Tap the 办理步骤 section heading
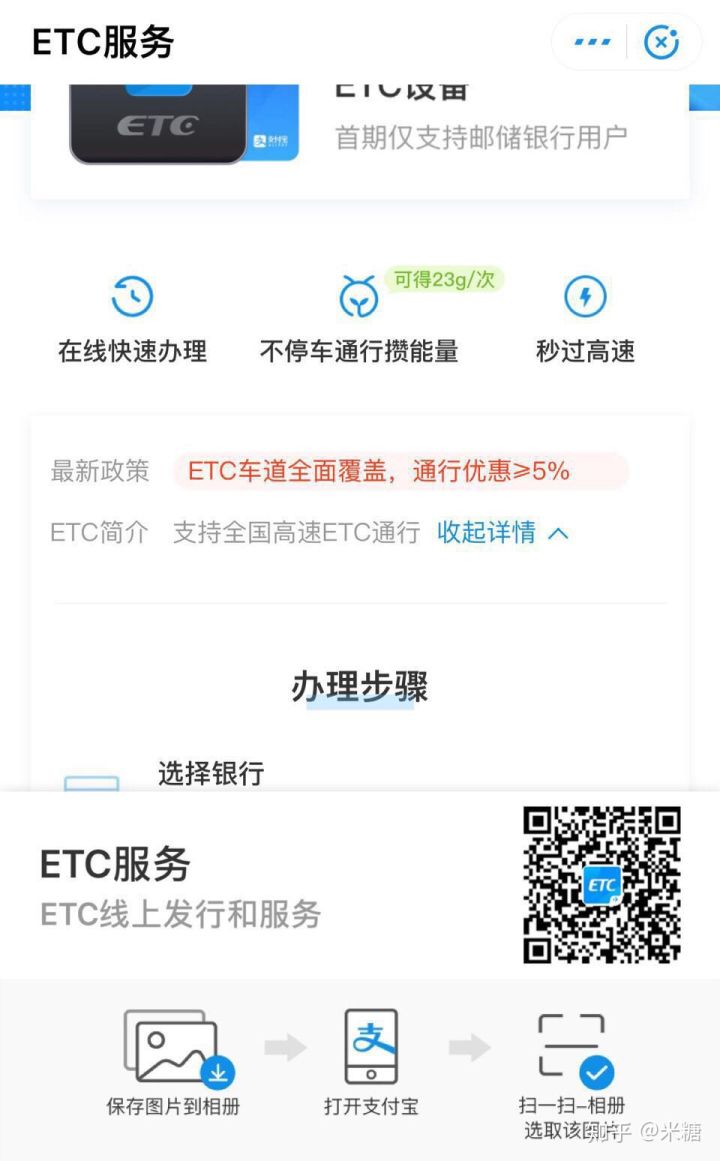Screen dimensions: 720x1161 360,686
